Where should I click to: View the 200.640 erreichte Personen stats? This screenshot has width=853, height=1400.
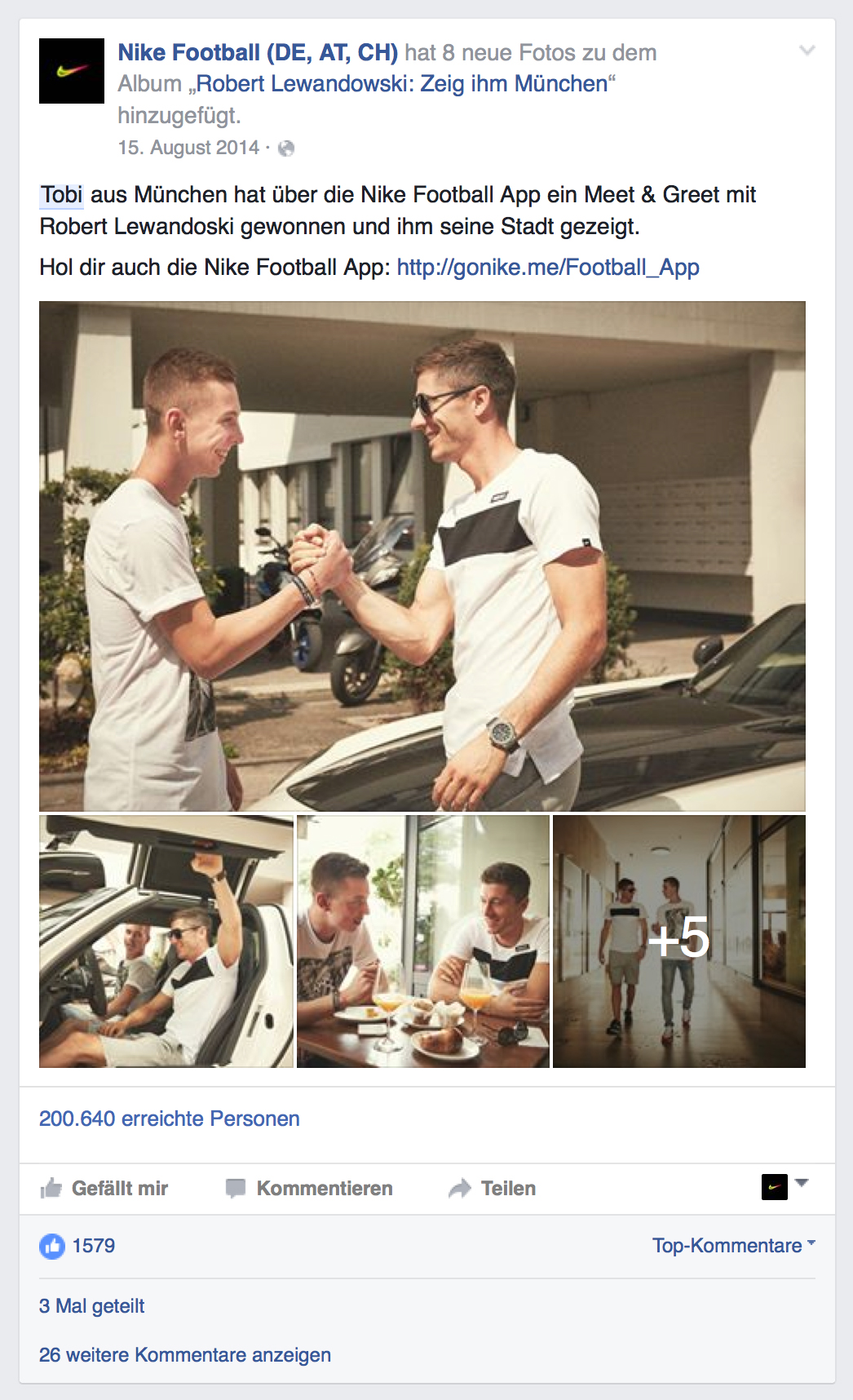pyautogui.click(x=170, y=1119)
